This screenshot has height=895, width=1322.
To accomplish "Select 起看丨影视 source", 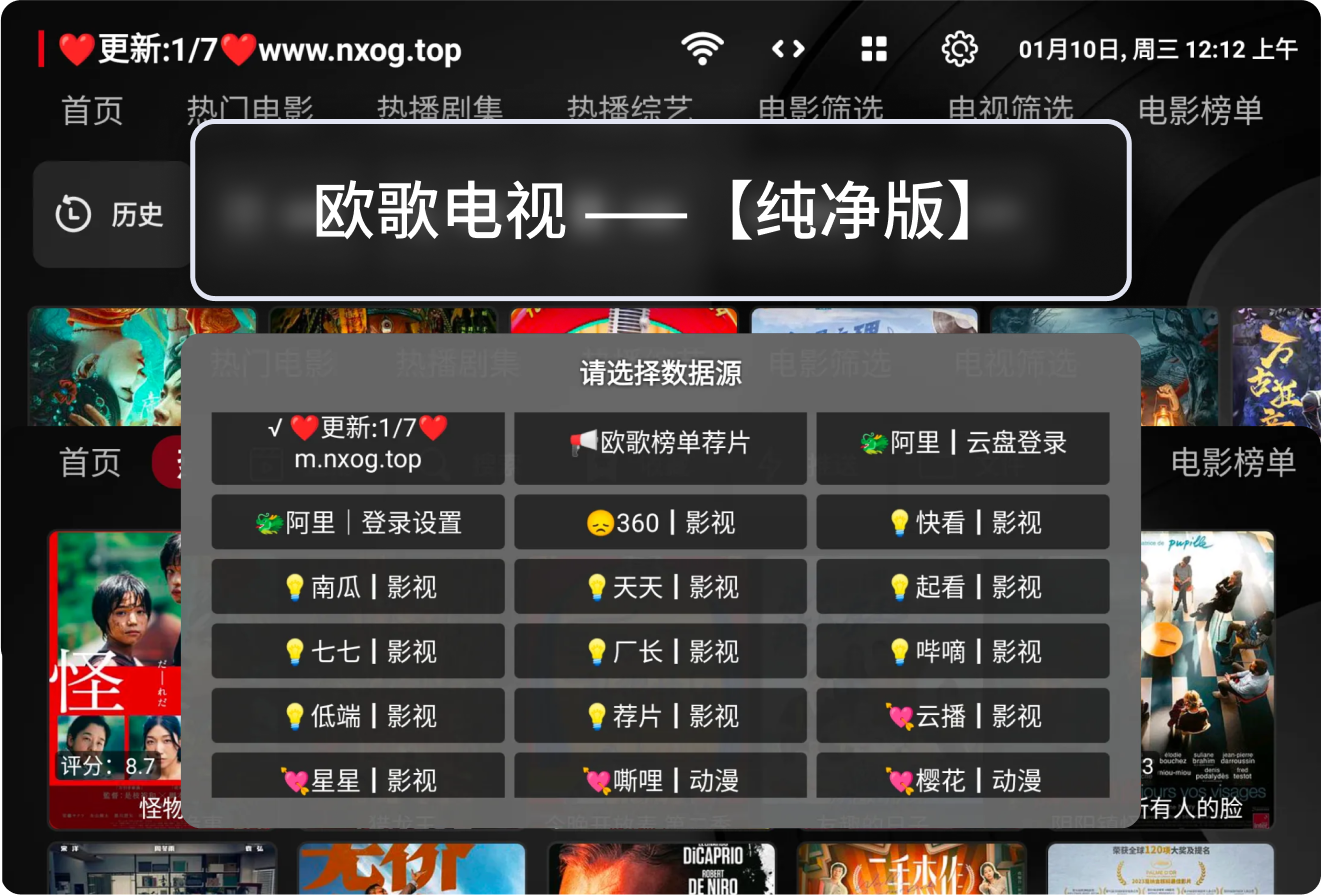I will tap(963, 587).
